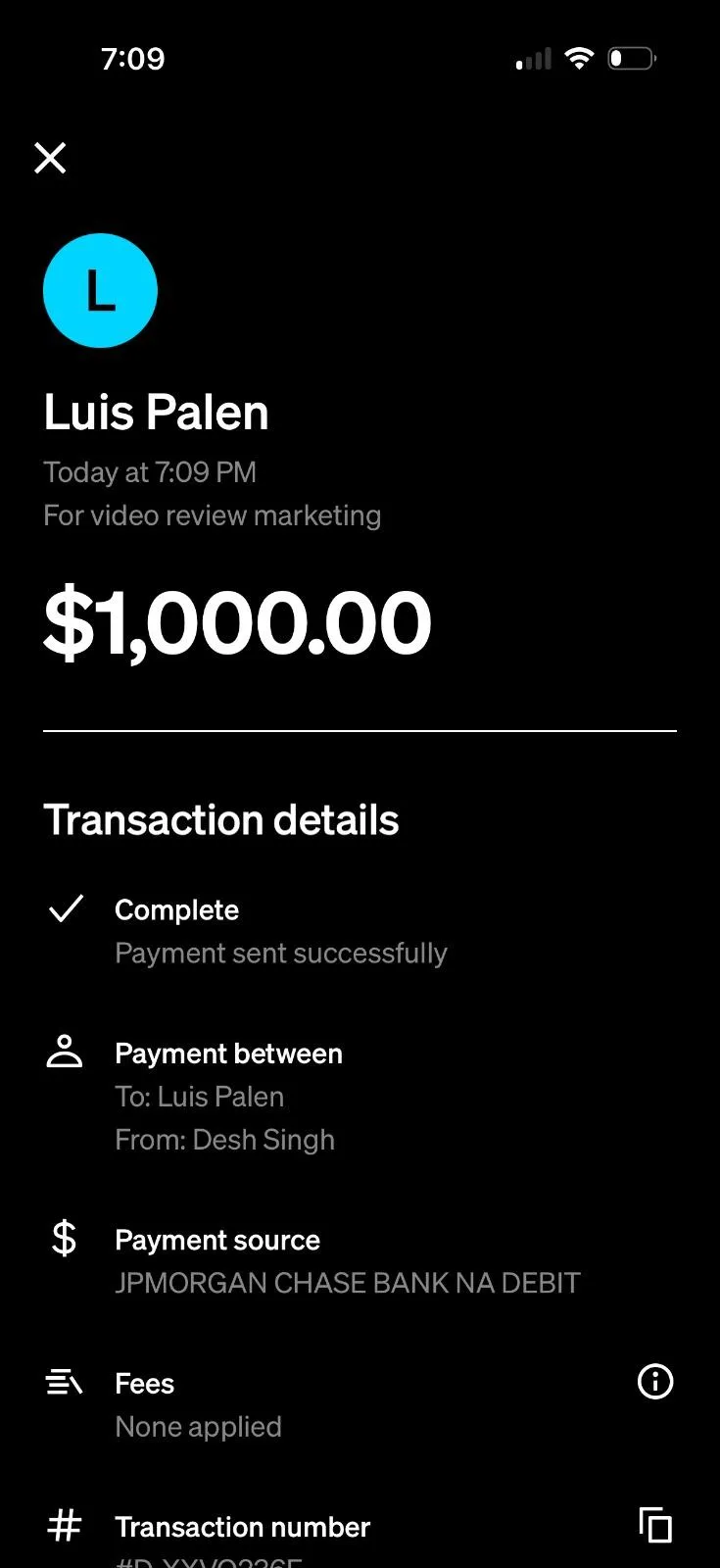Open Luis Palen's profile avatar

coord(100,290)
